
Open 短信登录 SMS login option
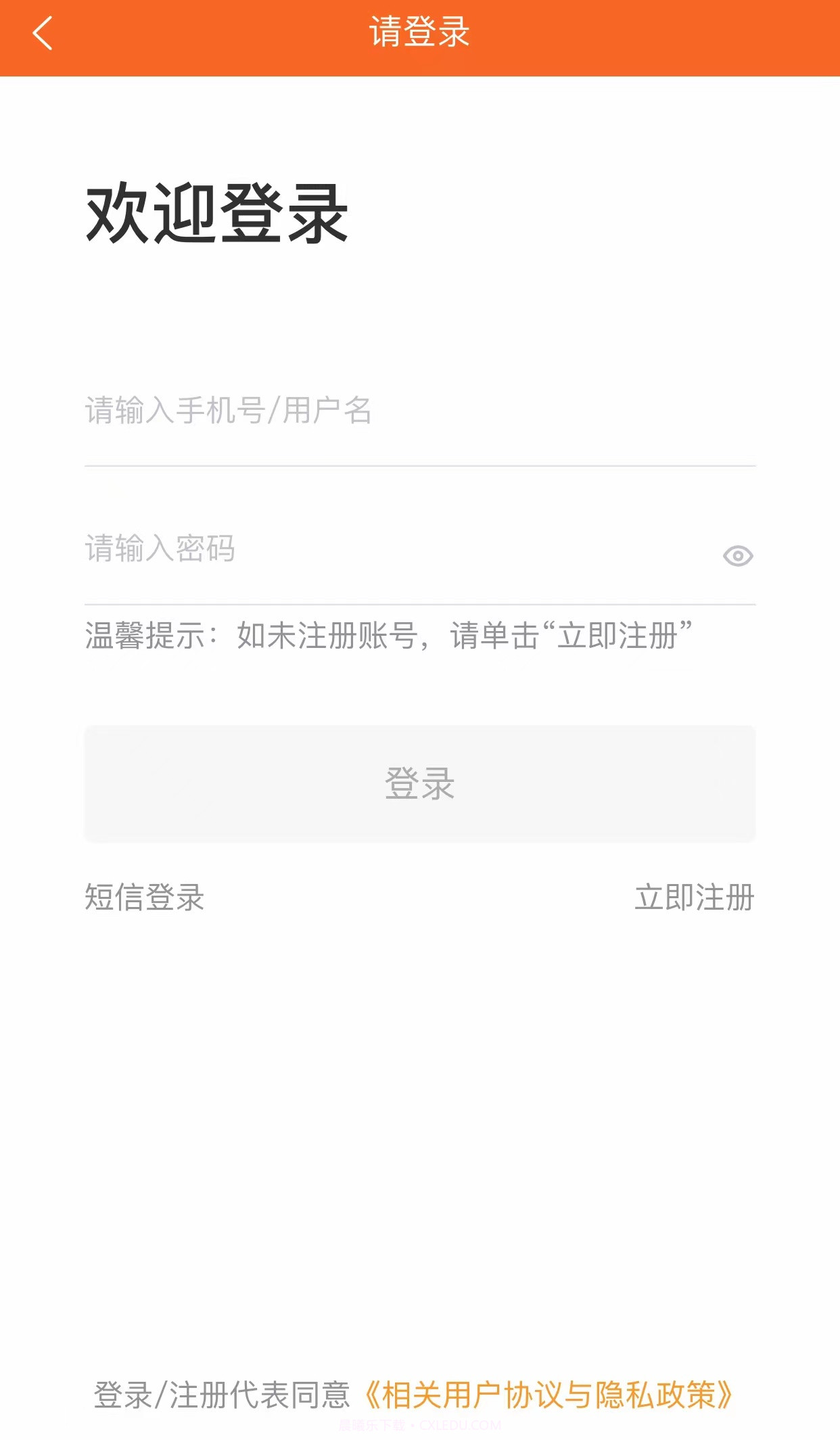(x=144, y=898)
